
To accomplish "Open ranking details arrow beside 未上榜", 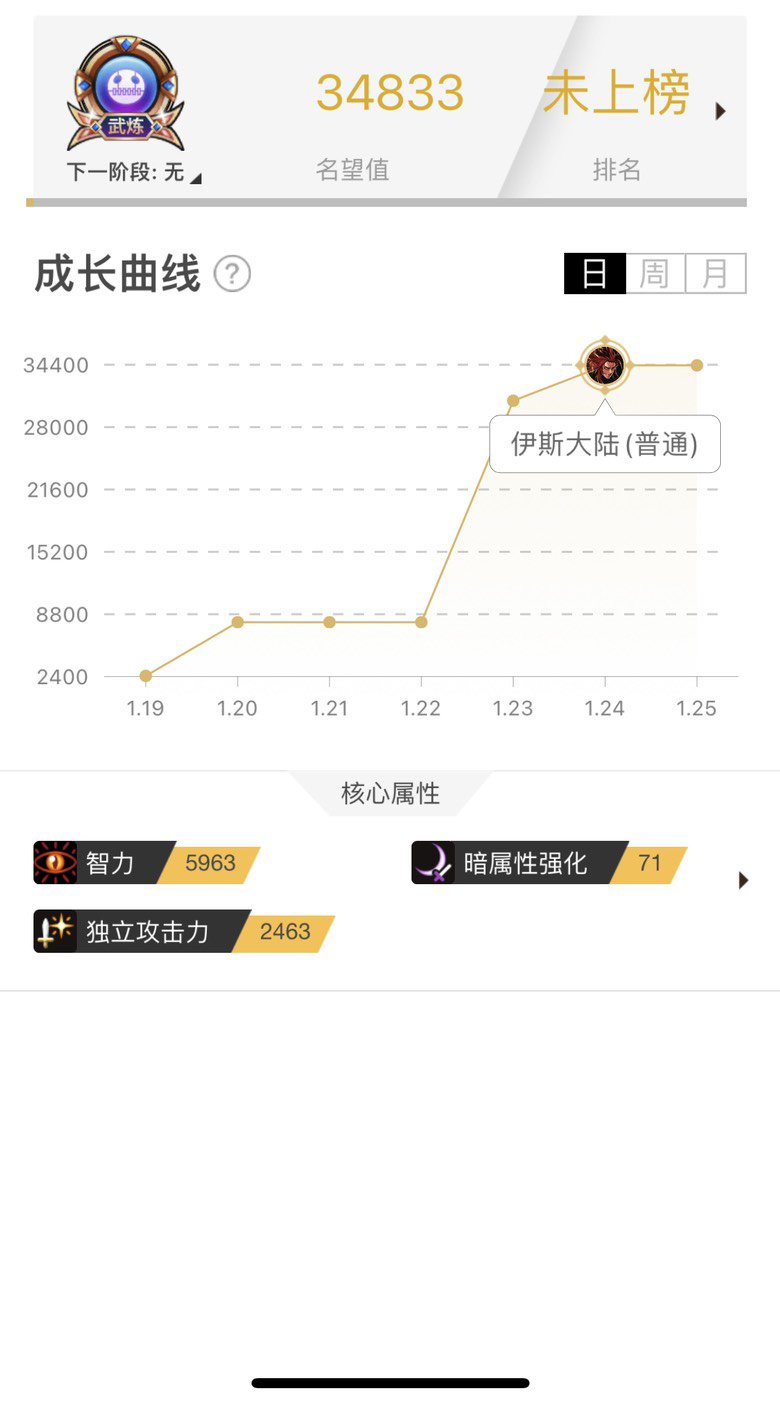I will pos(721,111).
